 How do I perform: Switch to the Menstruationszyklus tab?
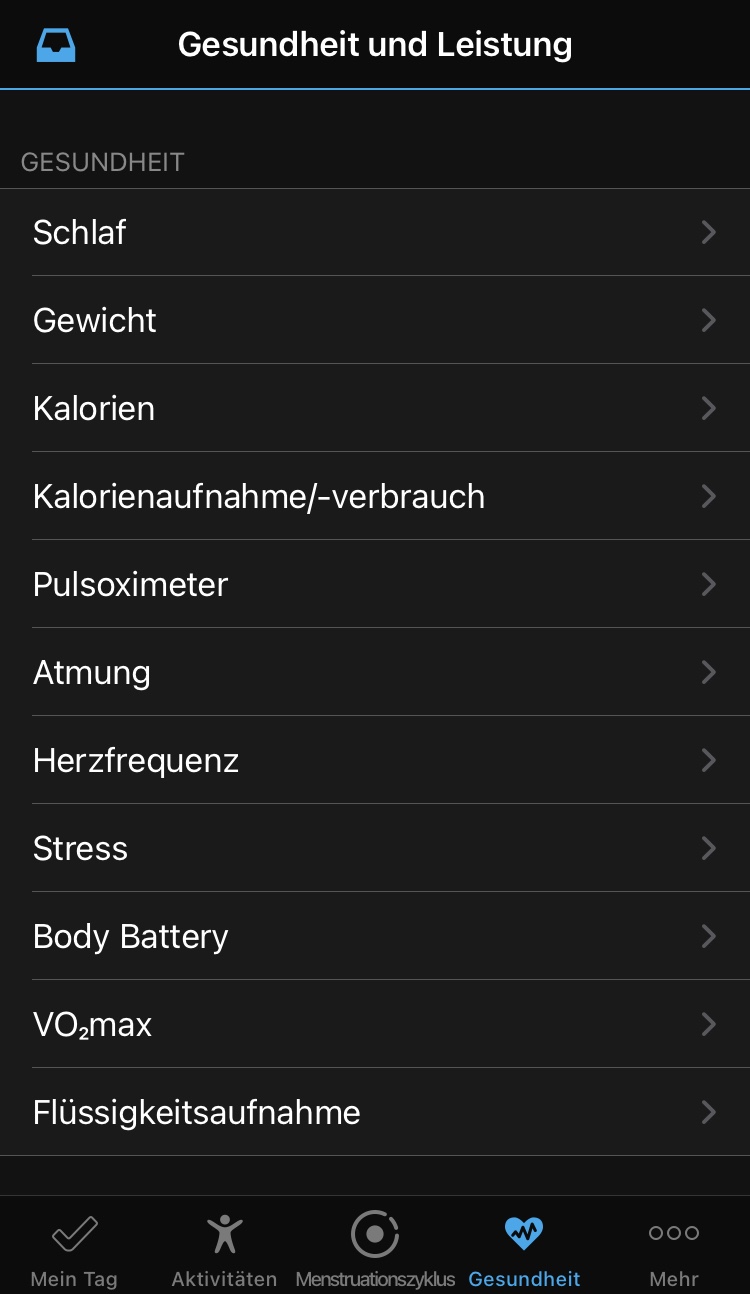[x=375, y=1247]
